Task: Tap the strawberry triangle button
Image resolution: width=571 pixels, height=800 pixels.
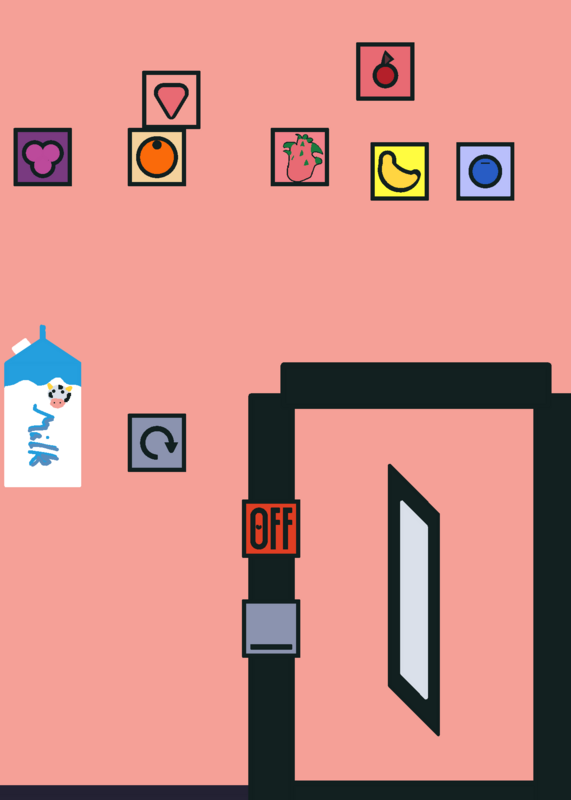Action: coord(171,99)
